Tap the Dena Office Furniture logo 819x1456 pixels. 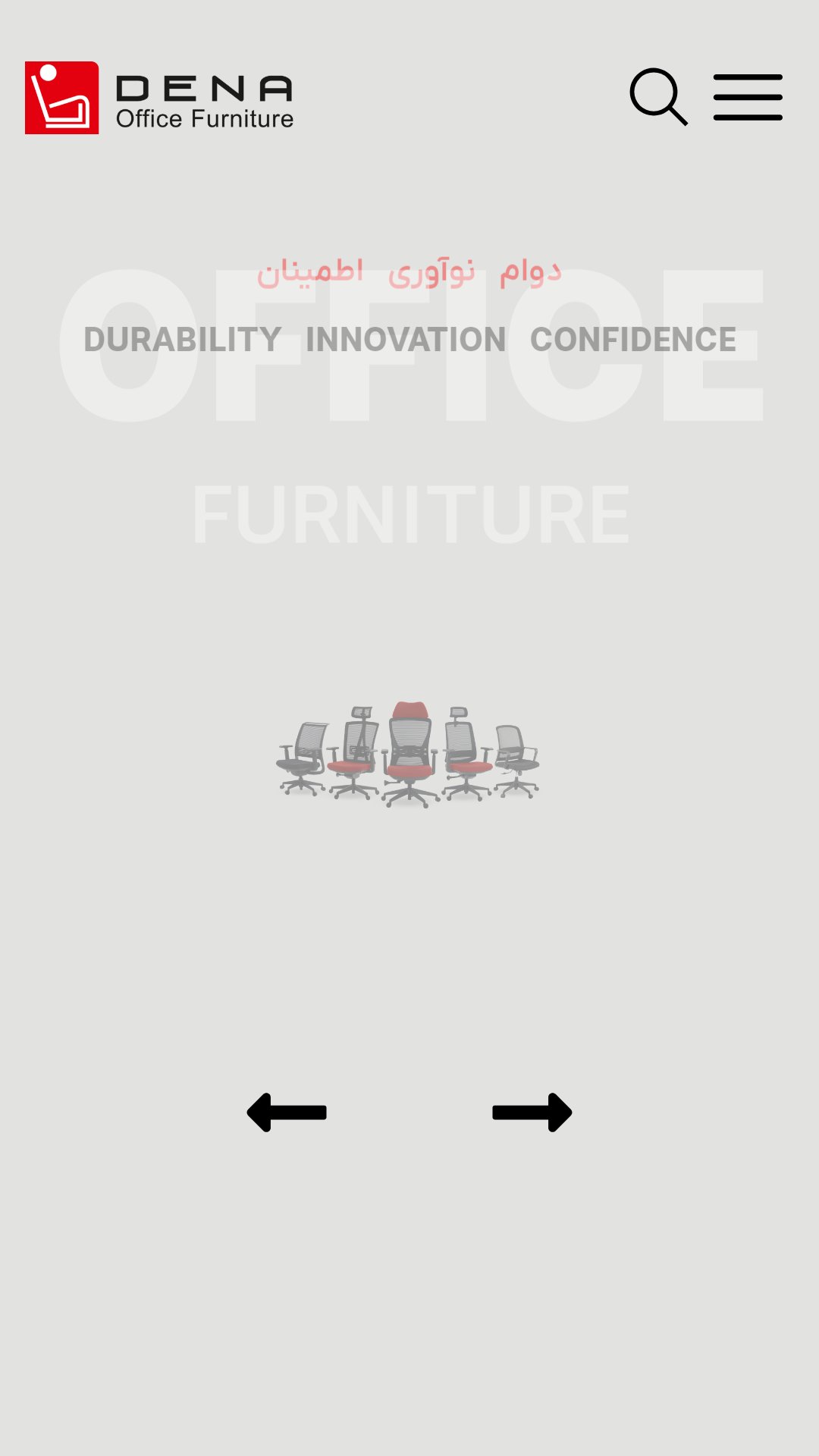159,98
